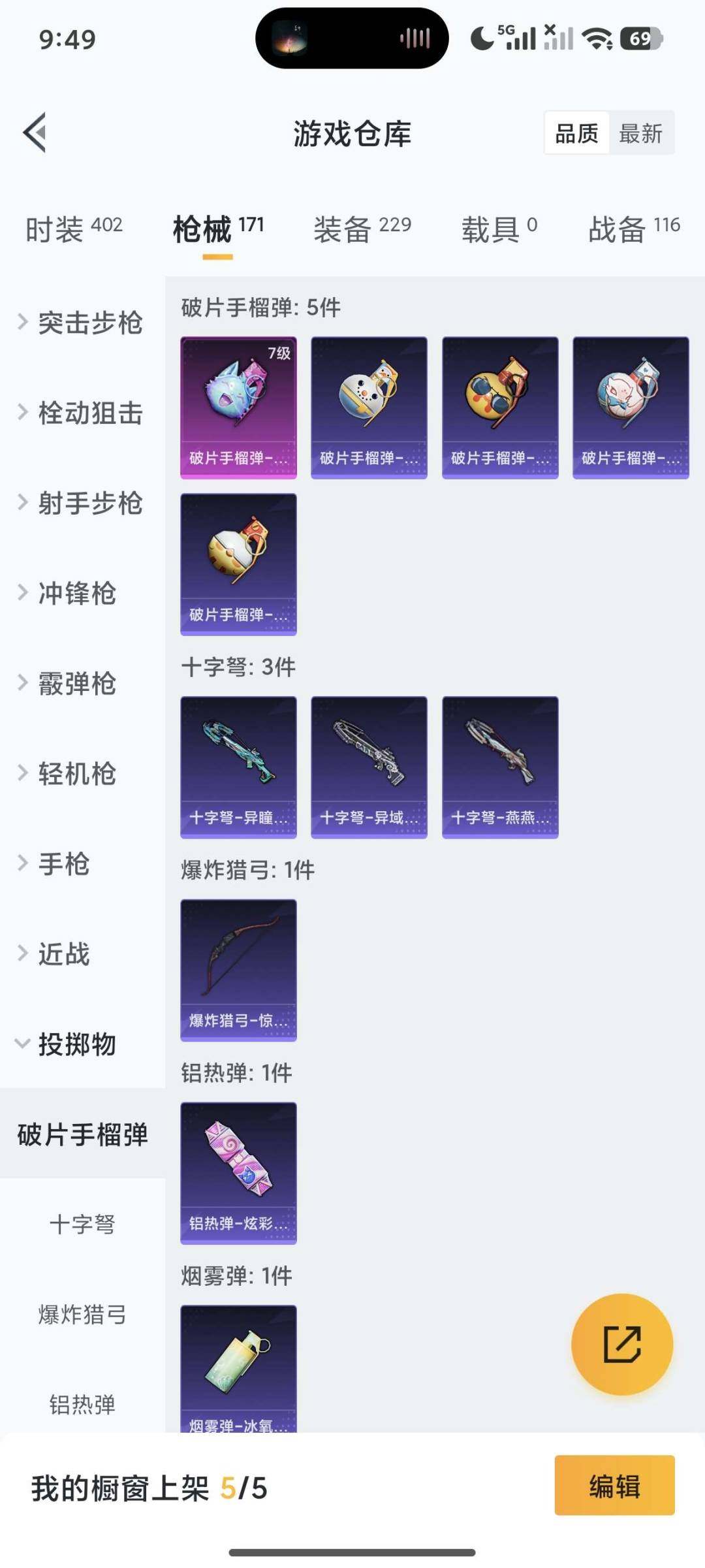Image resolution: width=705 pixels, height=1568 pixels.
Task: Expand the 突击步枪 category
Action: click(x=82, y=323)
